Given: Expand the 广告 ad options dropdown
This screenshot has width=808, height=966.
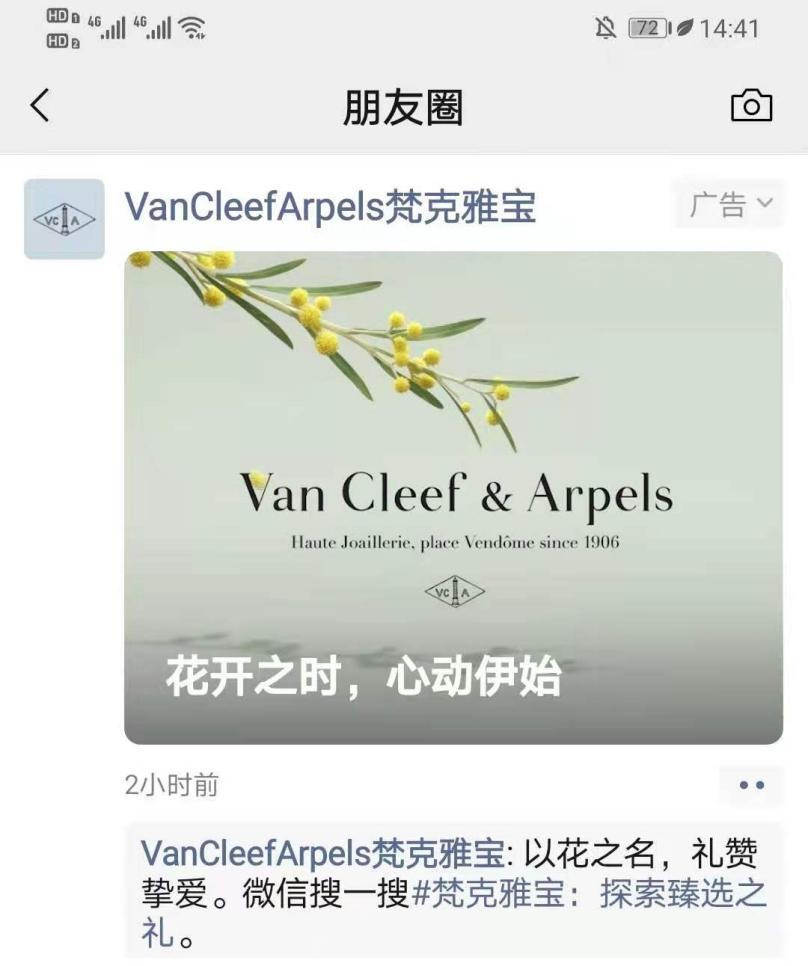Looking at the screenshot, I should tap(730, 205).
